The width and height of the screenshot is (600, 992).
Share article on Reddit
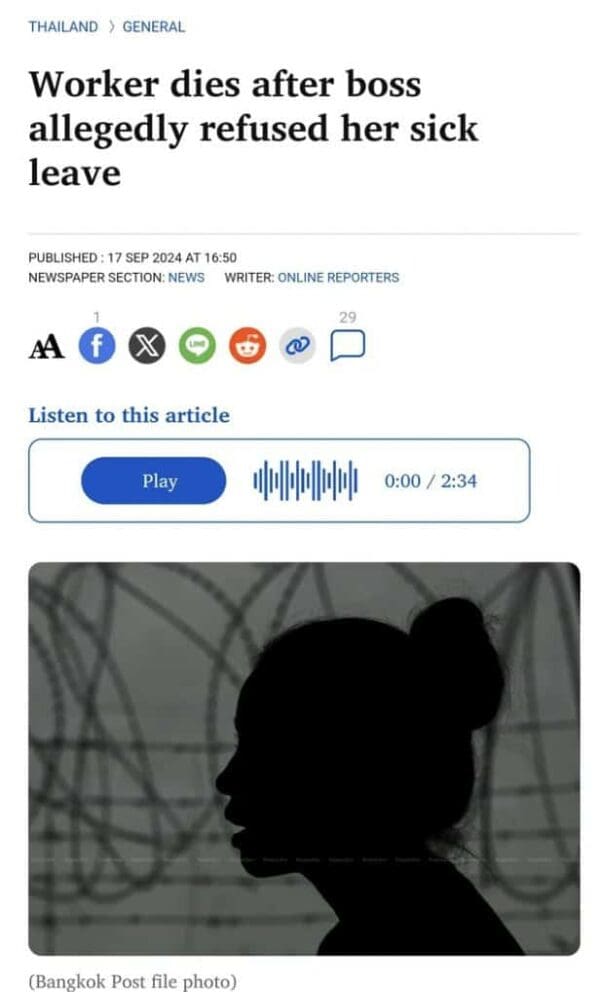247,346
